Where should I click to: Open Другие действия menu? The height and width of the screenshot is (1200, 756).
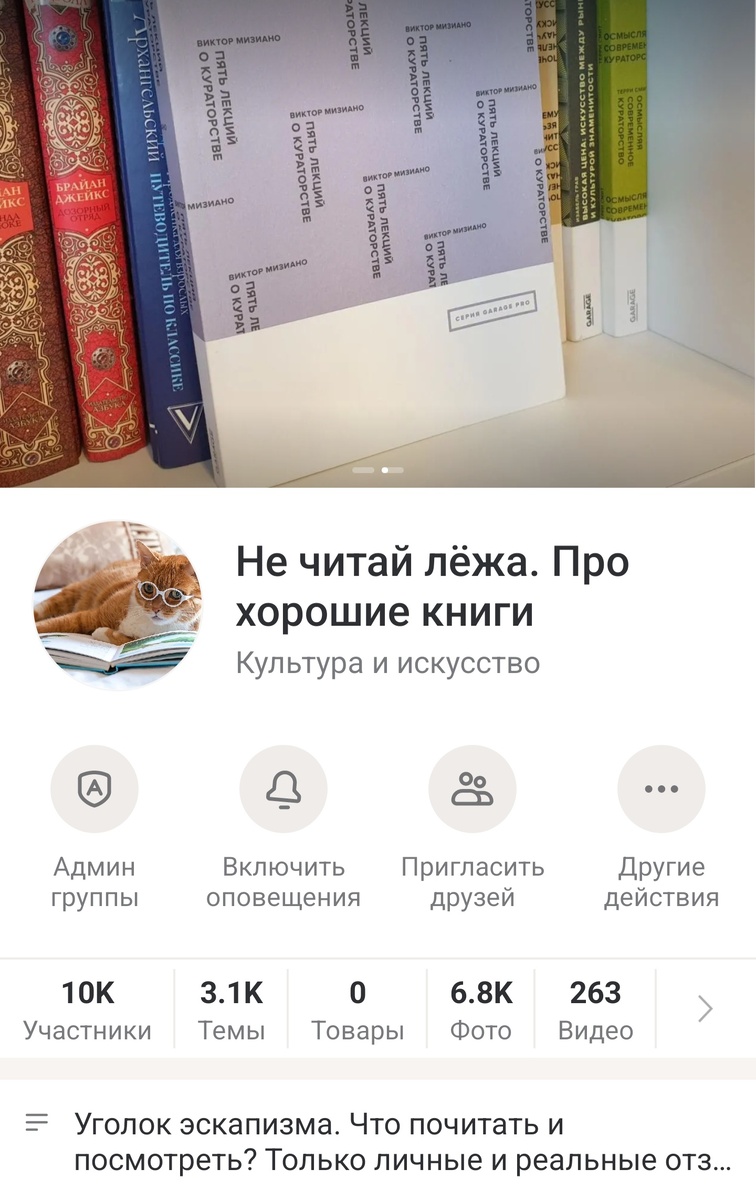pos(661,789)
